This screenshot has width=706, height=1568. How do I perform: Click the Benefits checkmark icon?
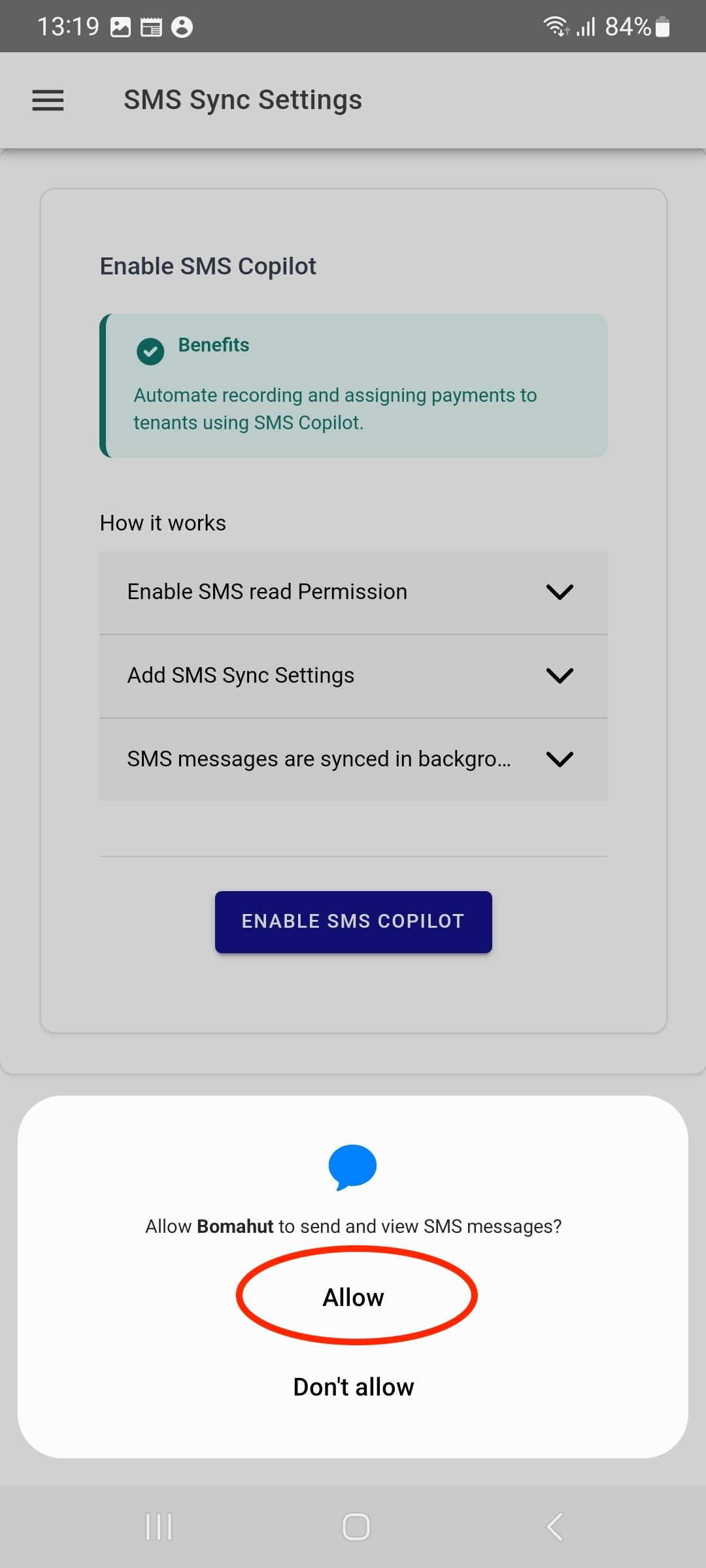tap(150, 351)
